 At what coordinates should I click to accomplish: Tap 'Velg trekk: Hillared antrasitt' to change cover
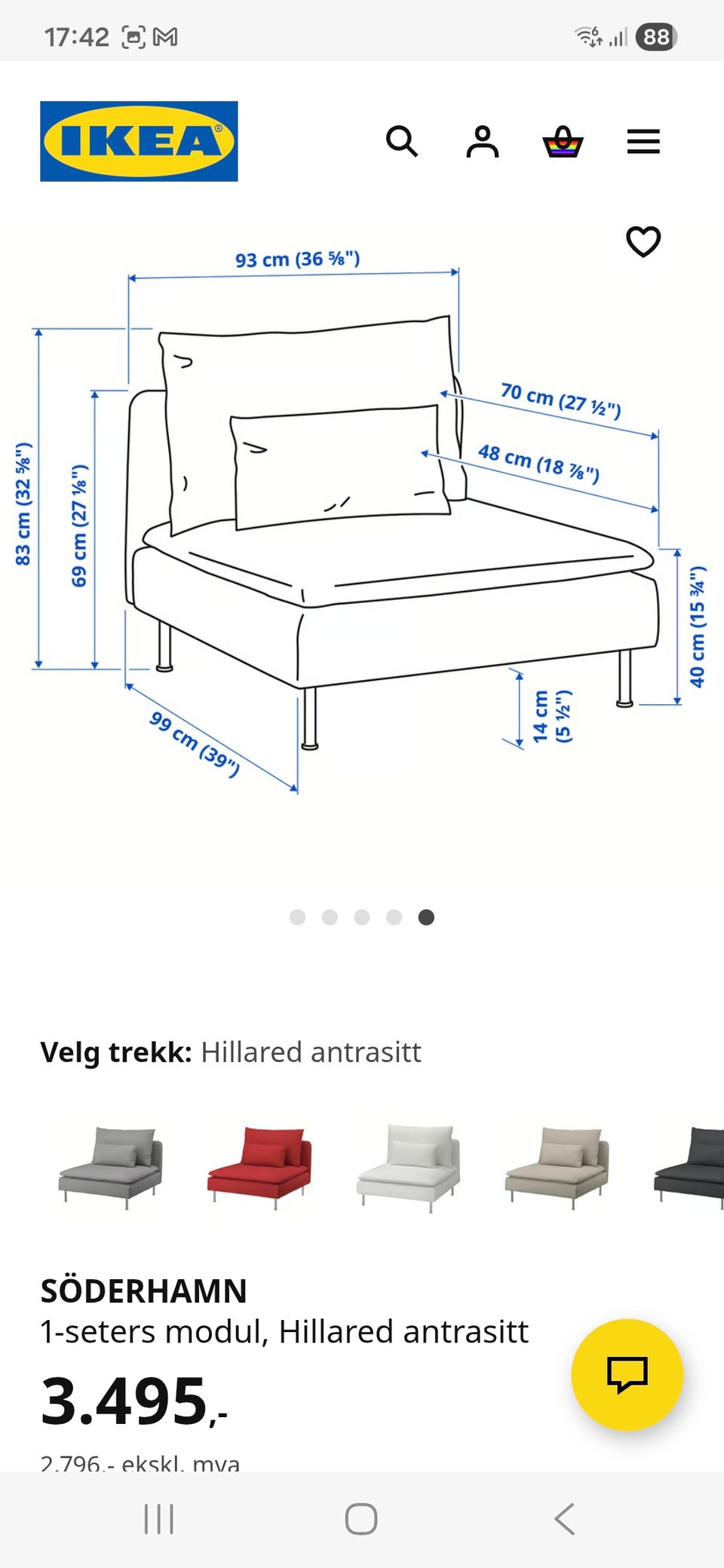(231, 1052)
